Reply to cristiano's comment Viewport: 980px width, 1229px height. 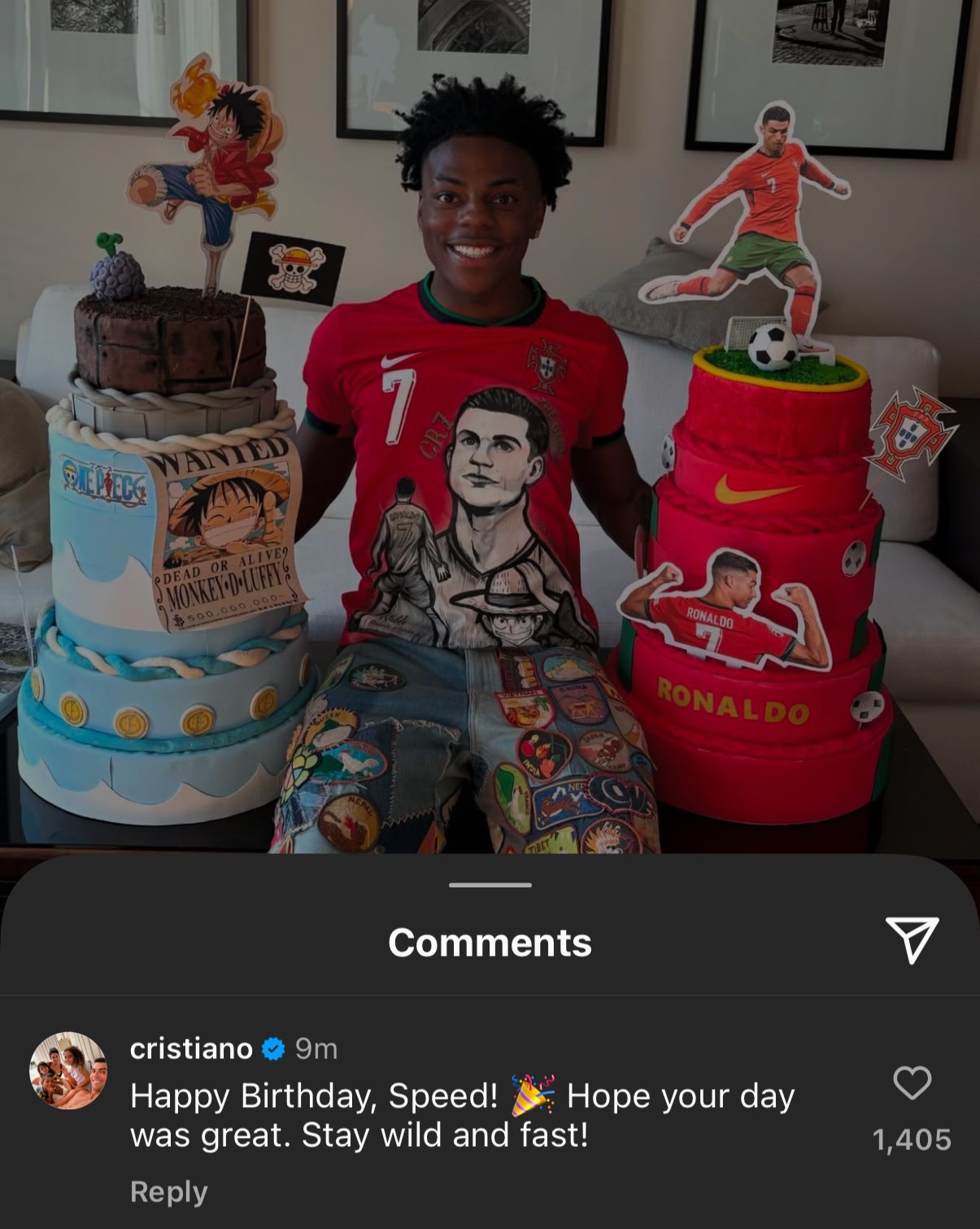tap(168, 1192)
